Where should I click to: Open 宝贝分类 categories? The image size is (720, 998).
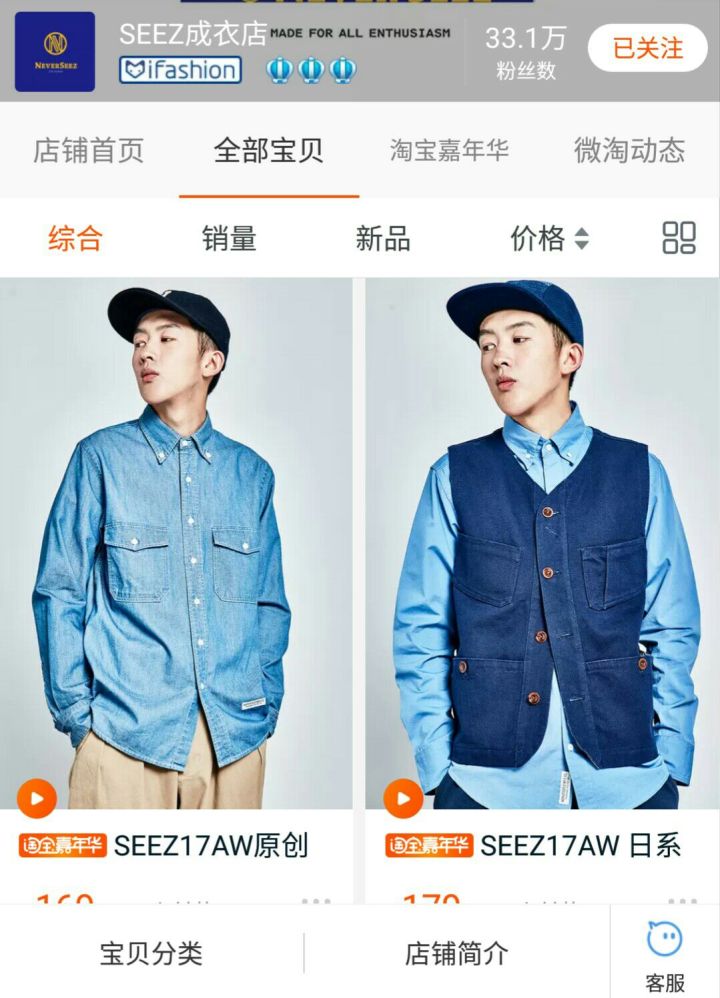coord(151,953)
